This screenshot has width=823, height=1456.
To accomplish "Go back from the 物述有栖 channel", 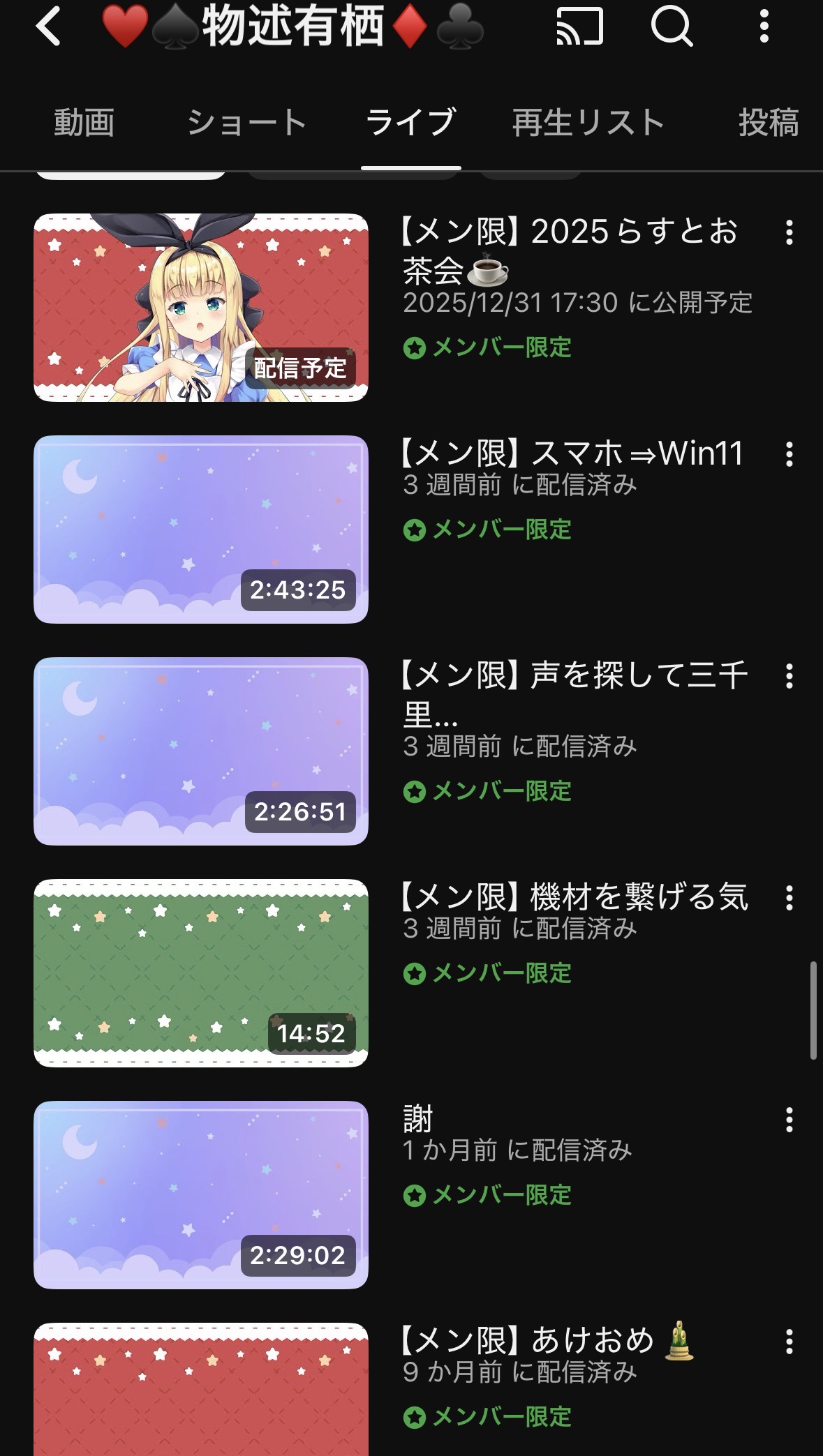I will [x=49, y=28].
